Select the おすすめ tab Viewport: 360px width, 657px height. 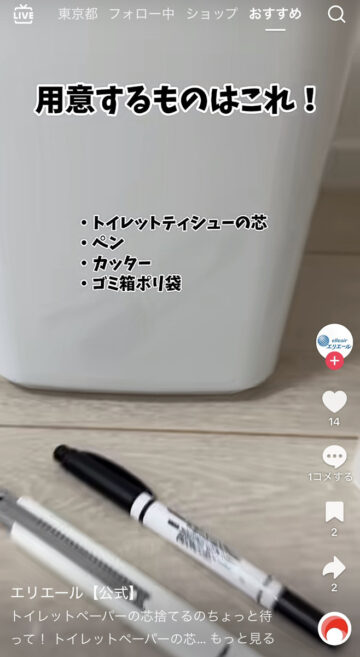click(275, 14)
